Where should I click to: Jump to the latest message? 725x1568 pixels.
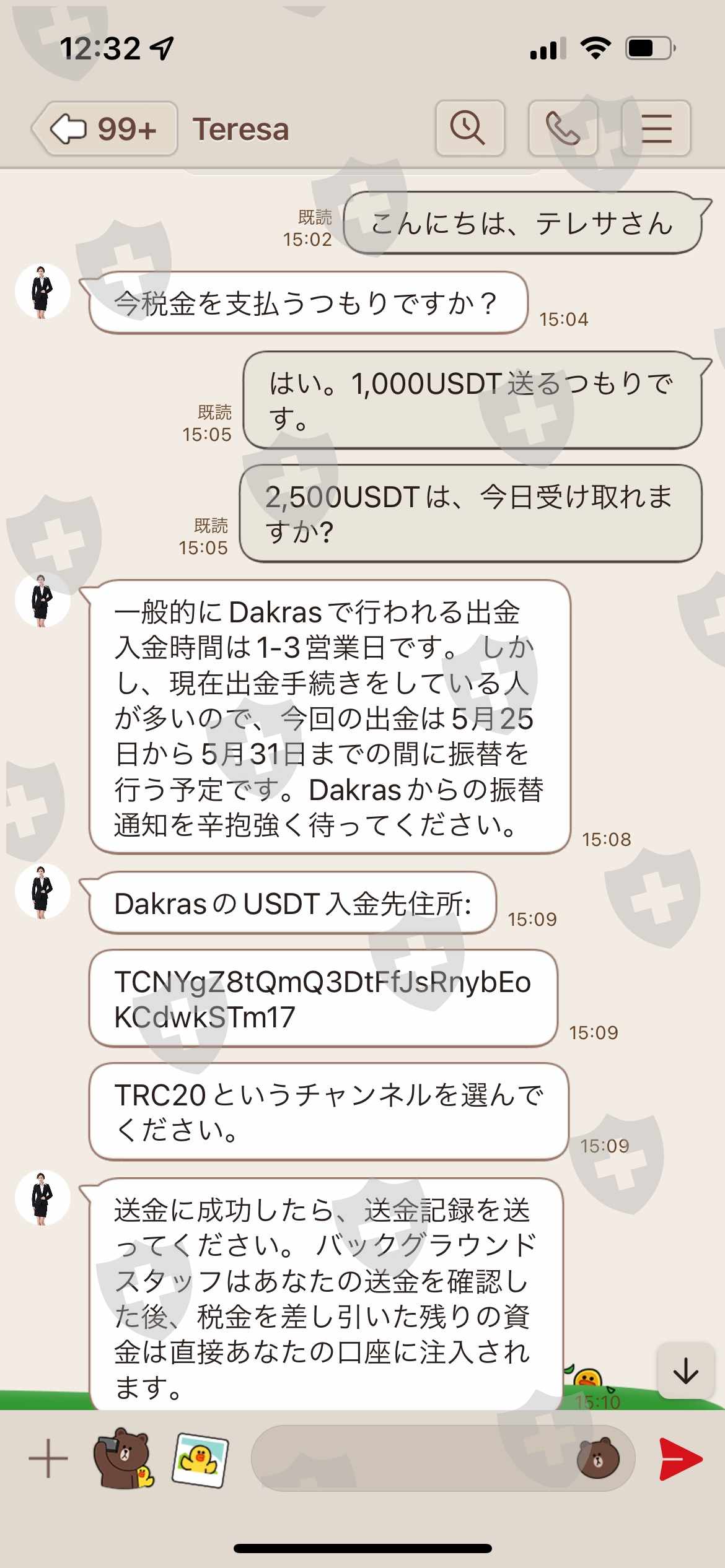pyautogui.click(x=685, y=1370)
